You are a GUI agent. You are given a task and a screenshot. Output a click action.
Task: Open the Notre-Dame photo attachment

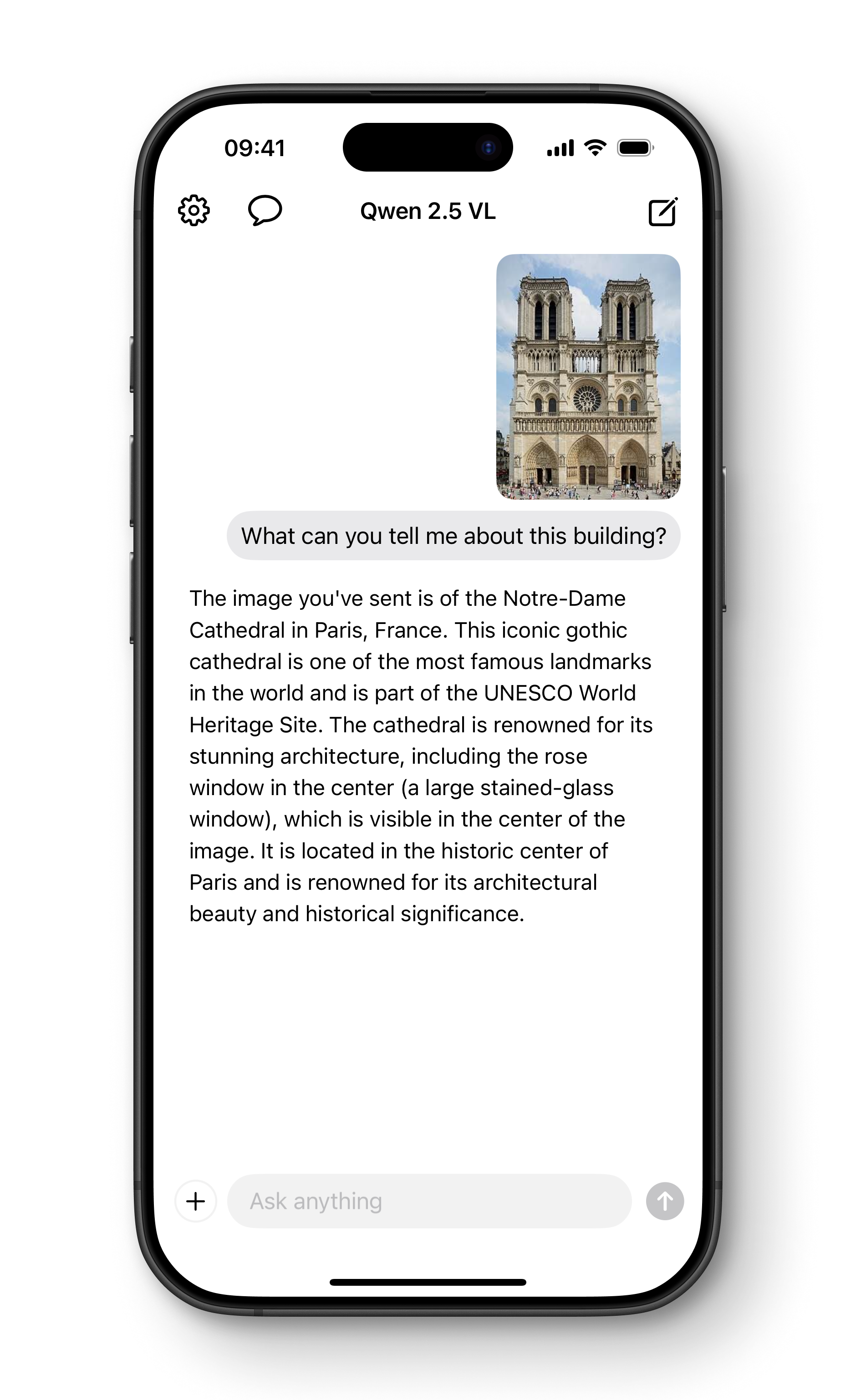tap(588, 377)
